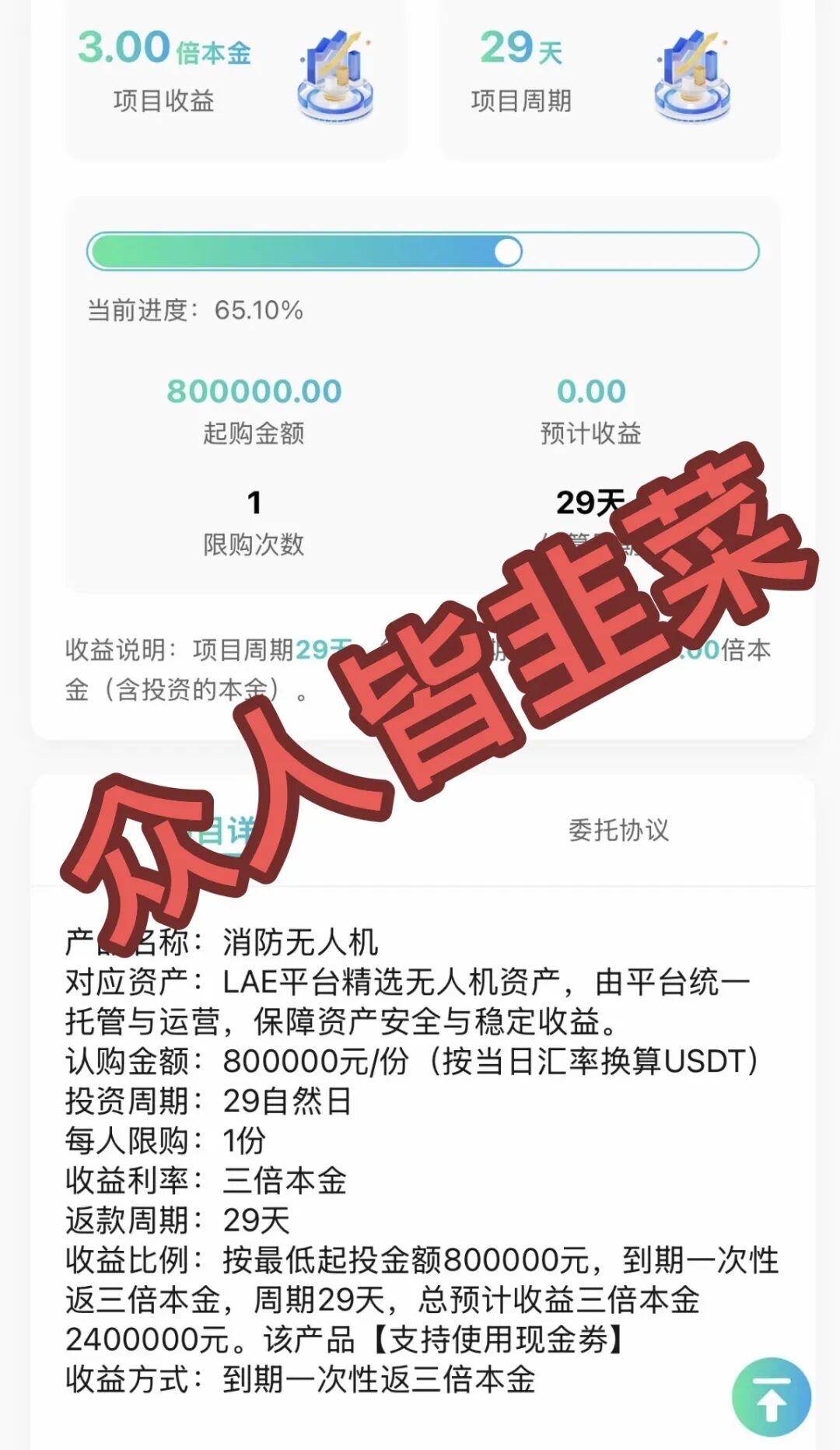Screen dimensions: 840x1450
Task: Select the 委托协议 tab
Action: click(618, 830)
